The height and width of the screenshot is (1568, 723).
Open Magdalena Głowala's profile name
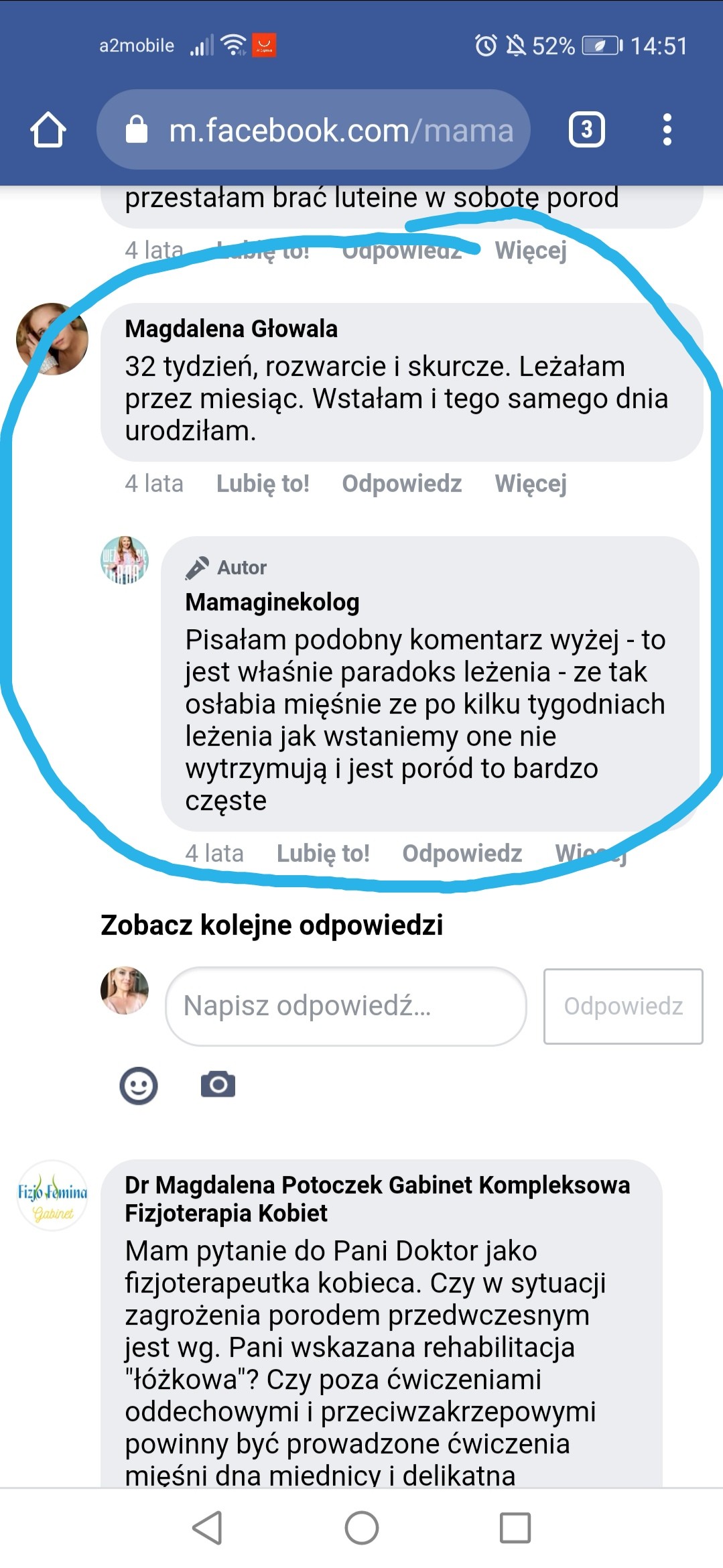(x=231, y=329)
